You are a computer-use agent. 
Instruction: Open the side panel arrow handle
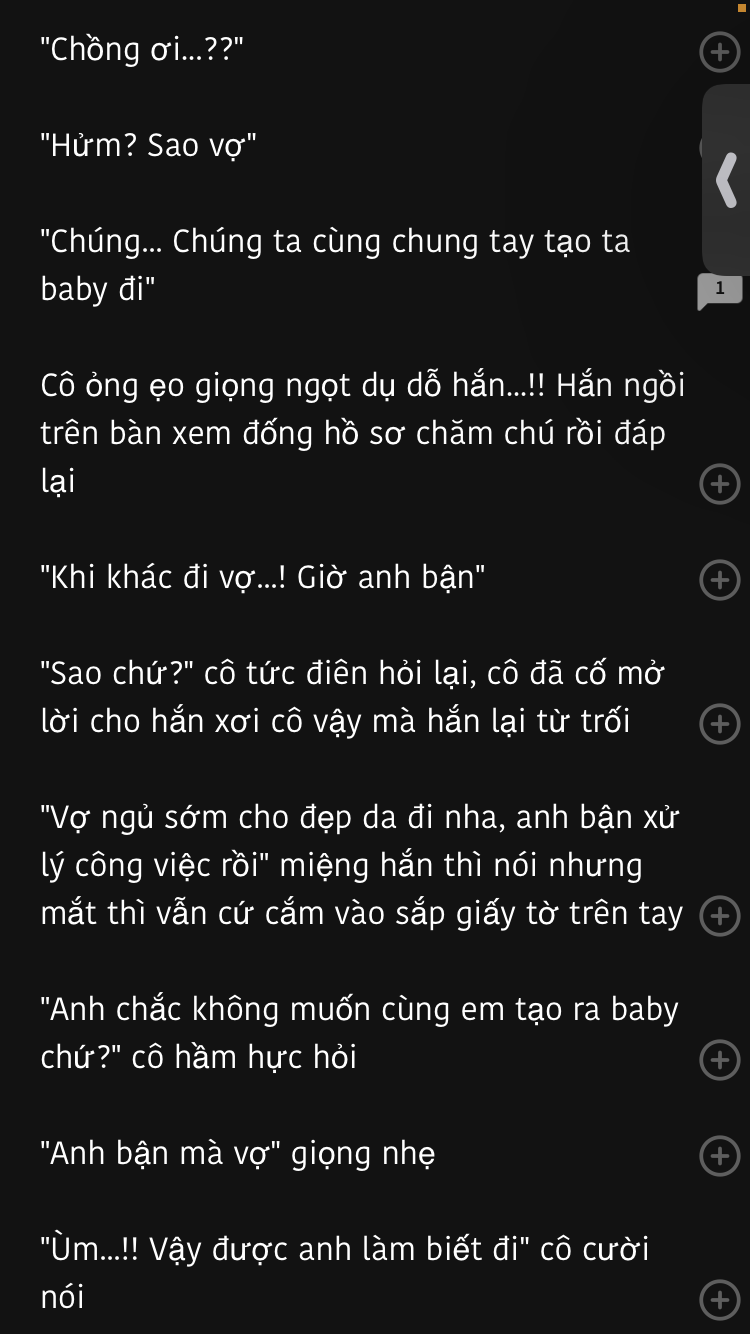click(x=727, y=180)
